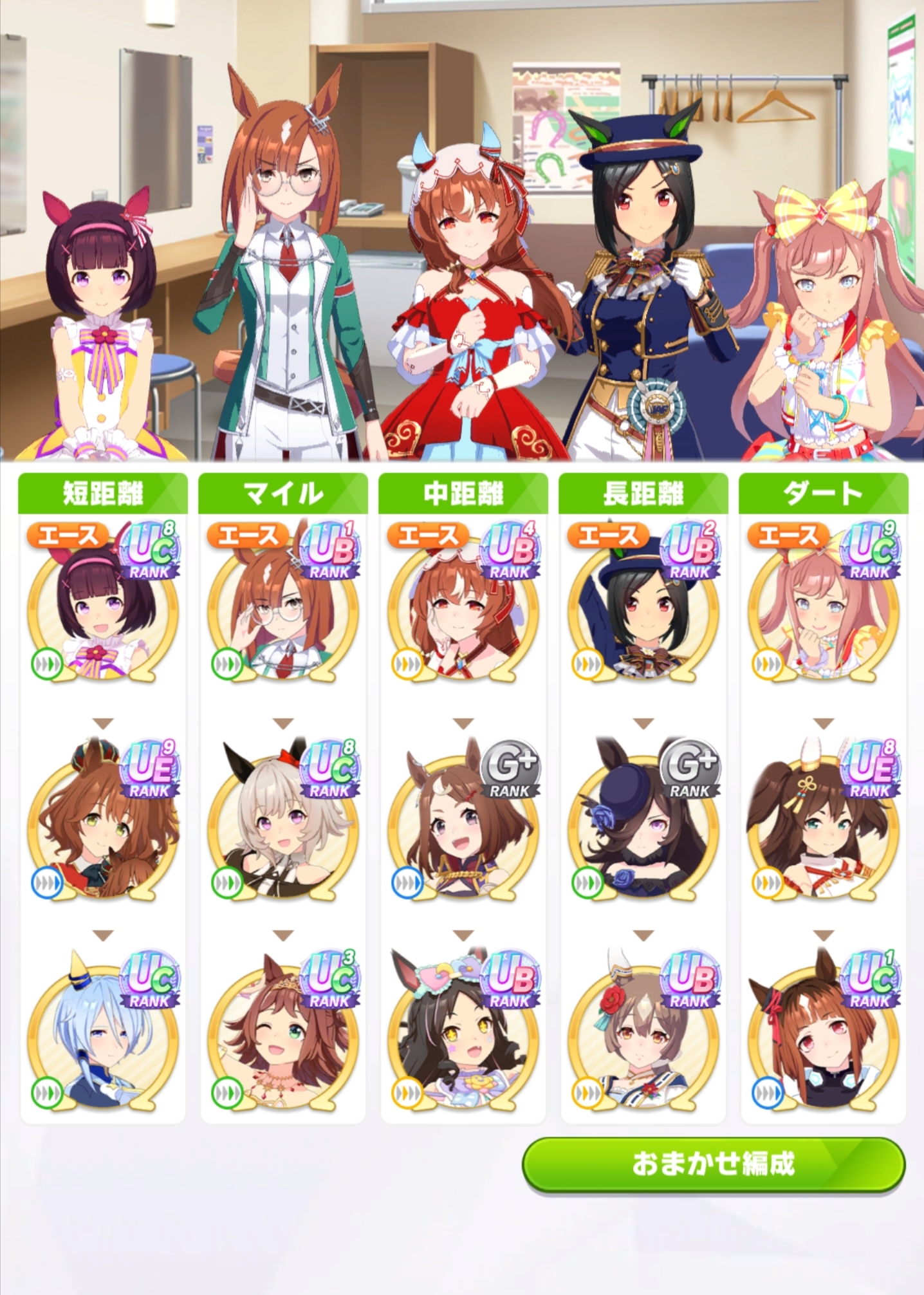Select the 中距離 ace character slot
Image resolution: width=924 pixels, height=1295 pixels.
click(x=463, y=608)
